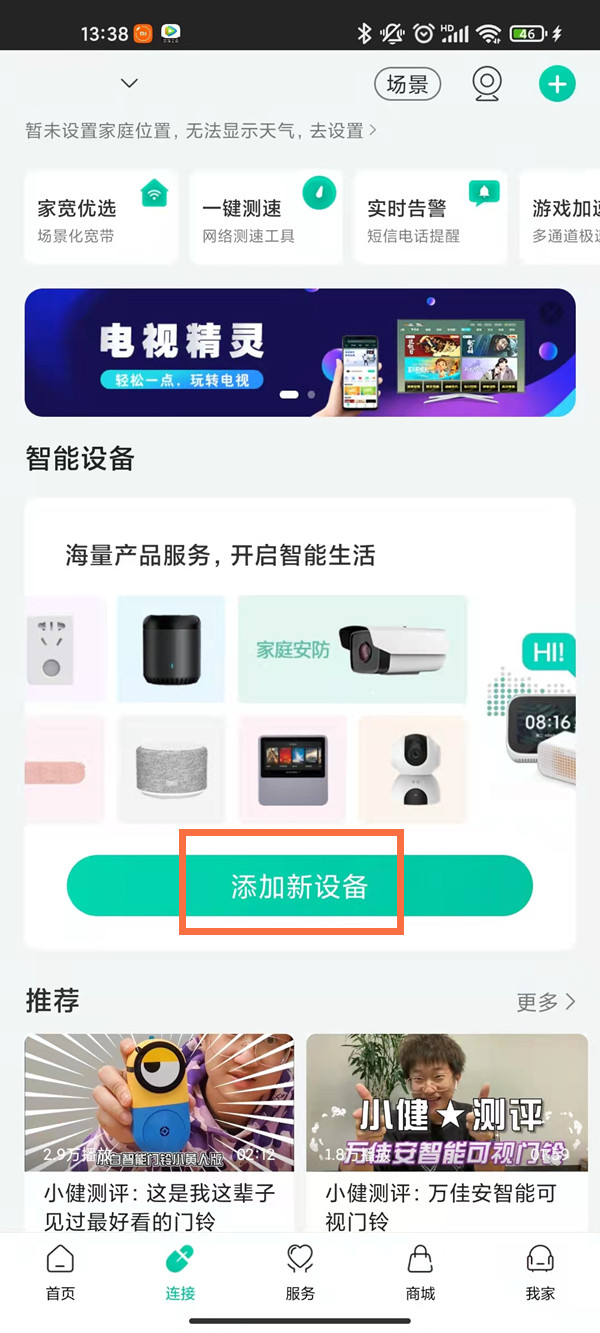Image resolution: width=600 pixels, height=1333 pixels.
Task: Play the 万佳安智能可视门铃 review video
Action: [x=446, y=1102]
